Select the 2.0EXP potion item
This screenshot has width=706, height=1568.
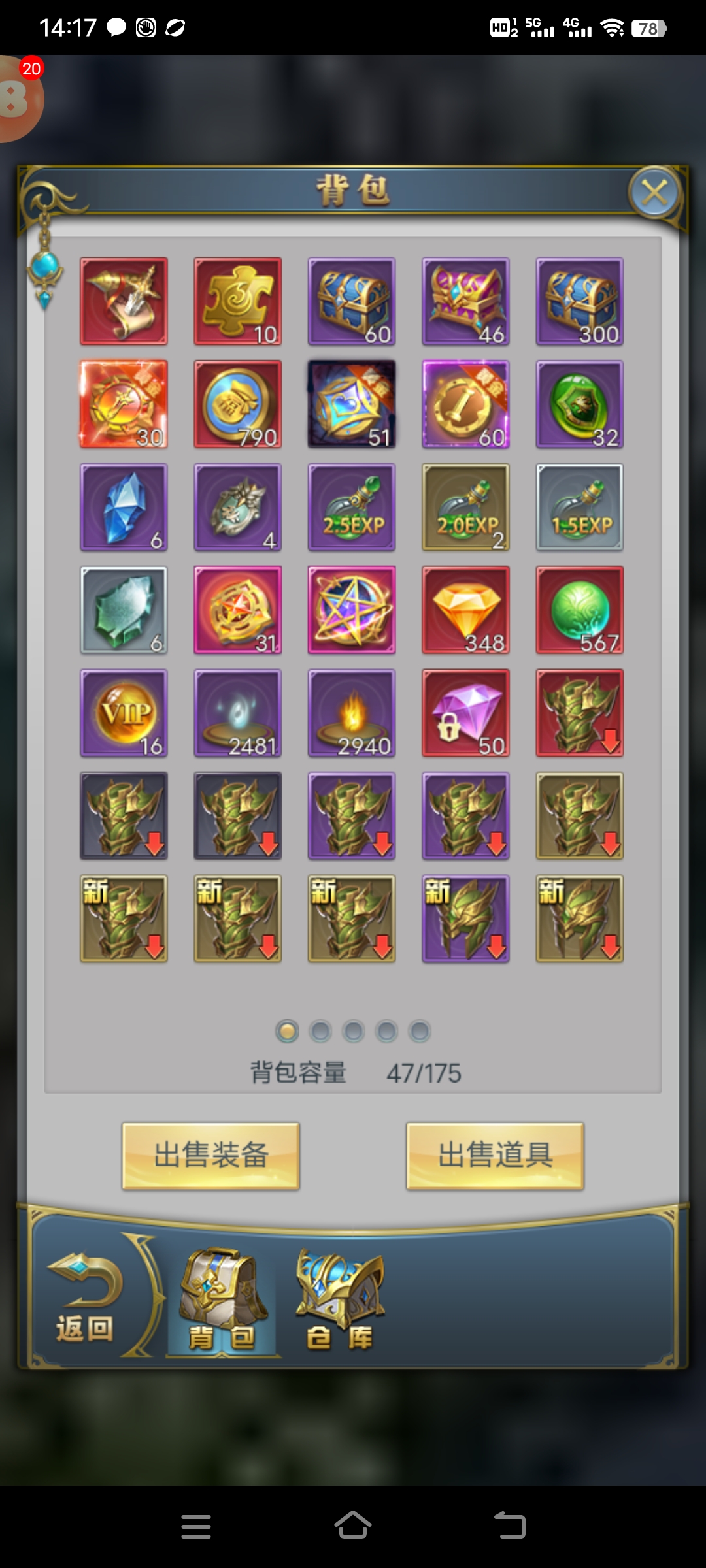coord(465,507)
